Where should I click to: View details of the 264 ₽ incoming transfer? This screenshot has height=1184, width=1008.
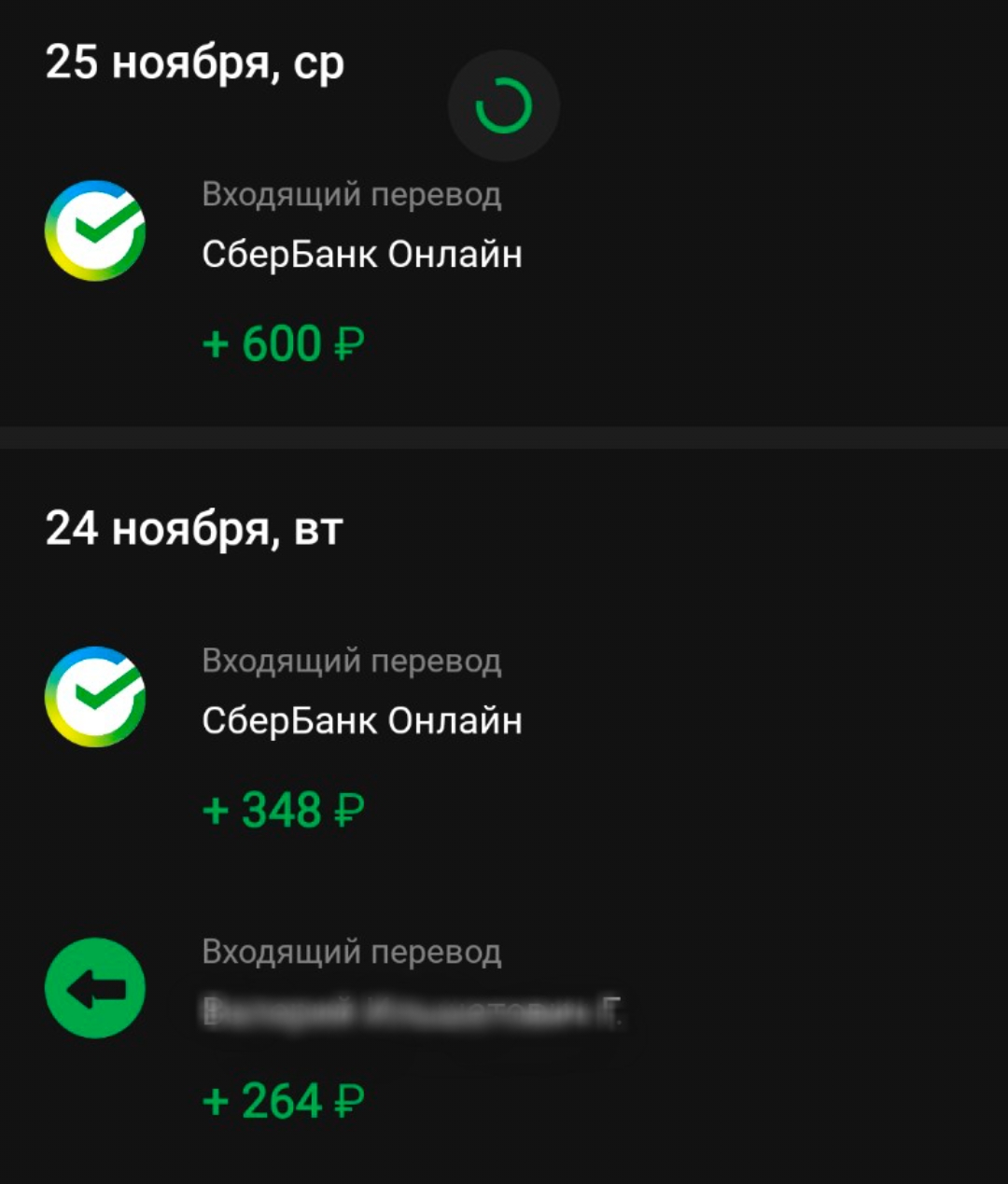362,1026
